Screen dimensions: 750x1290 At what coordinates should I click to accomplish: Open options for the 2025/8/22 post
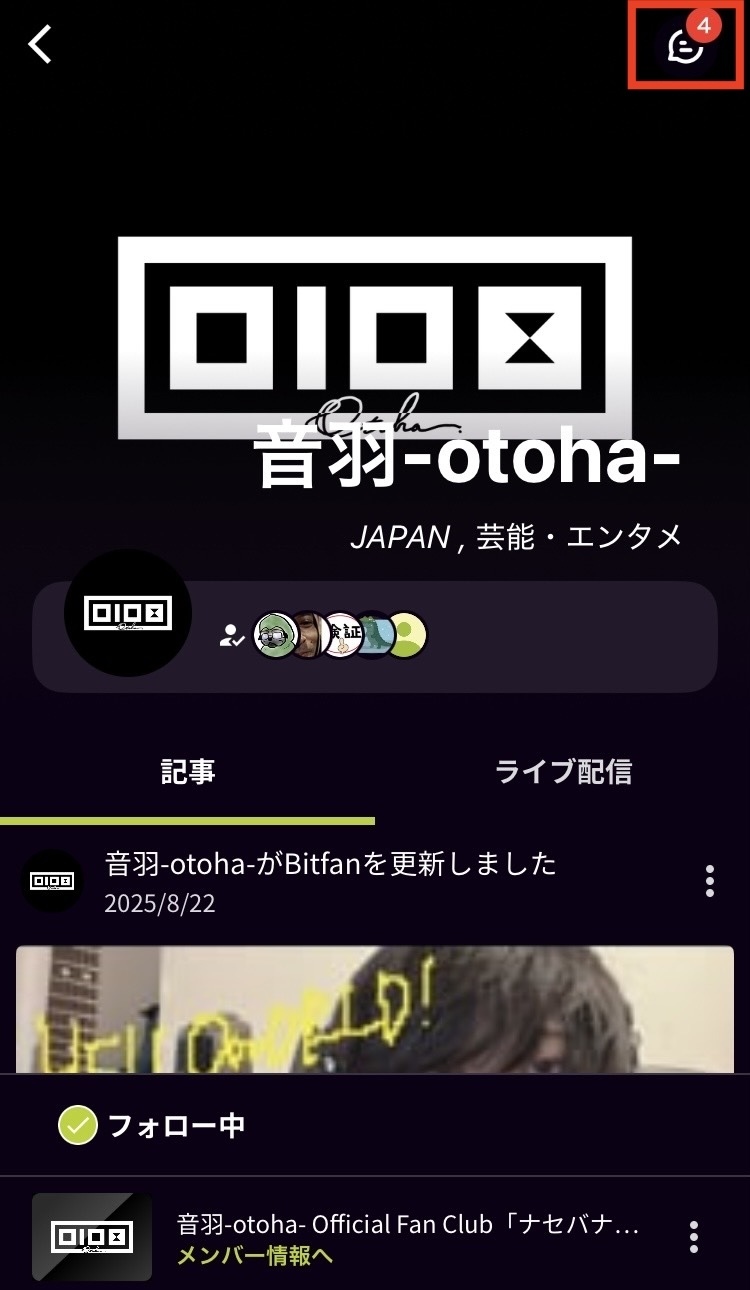[x=709, y=881]
